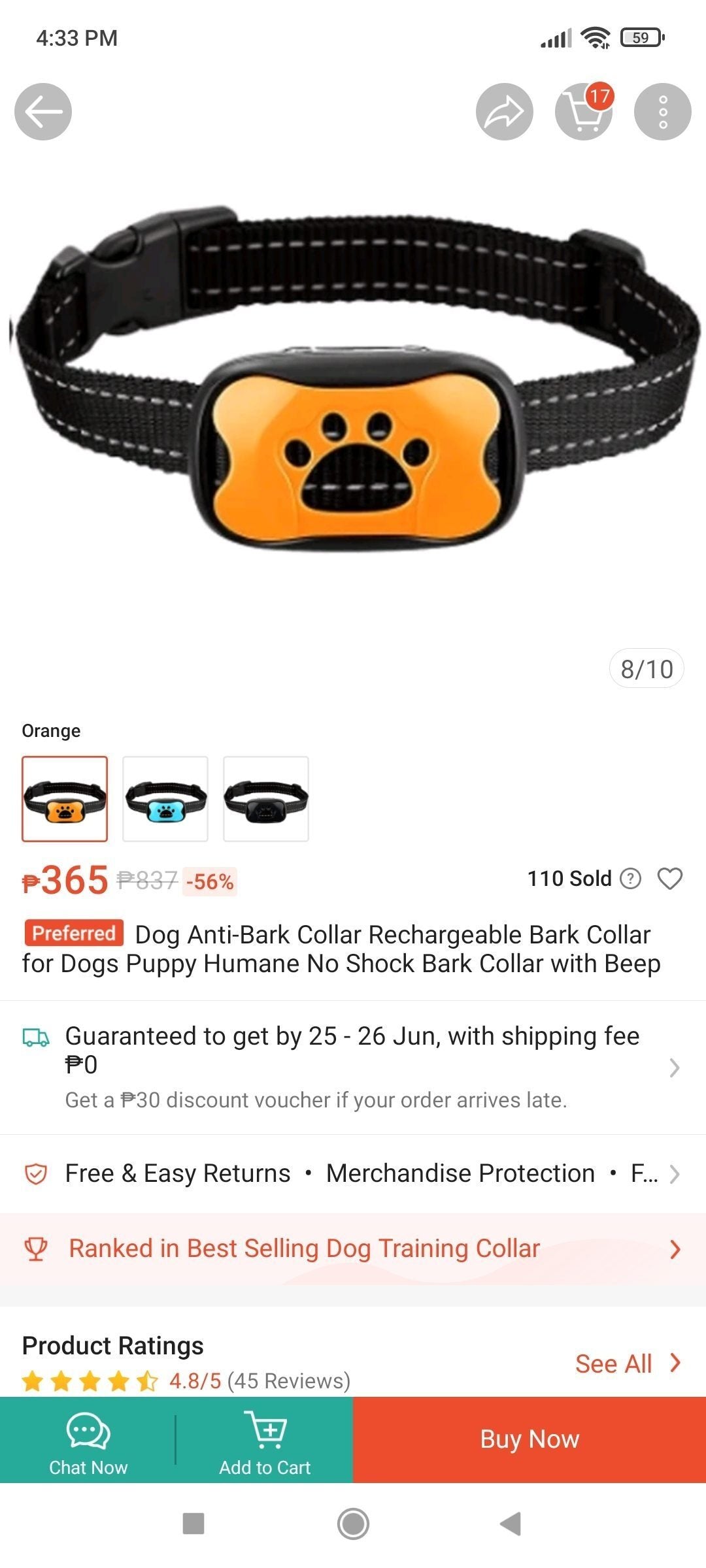Share this dog collar product
Screen dimensions: 706x1568
pos(504,112)
